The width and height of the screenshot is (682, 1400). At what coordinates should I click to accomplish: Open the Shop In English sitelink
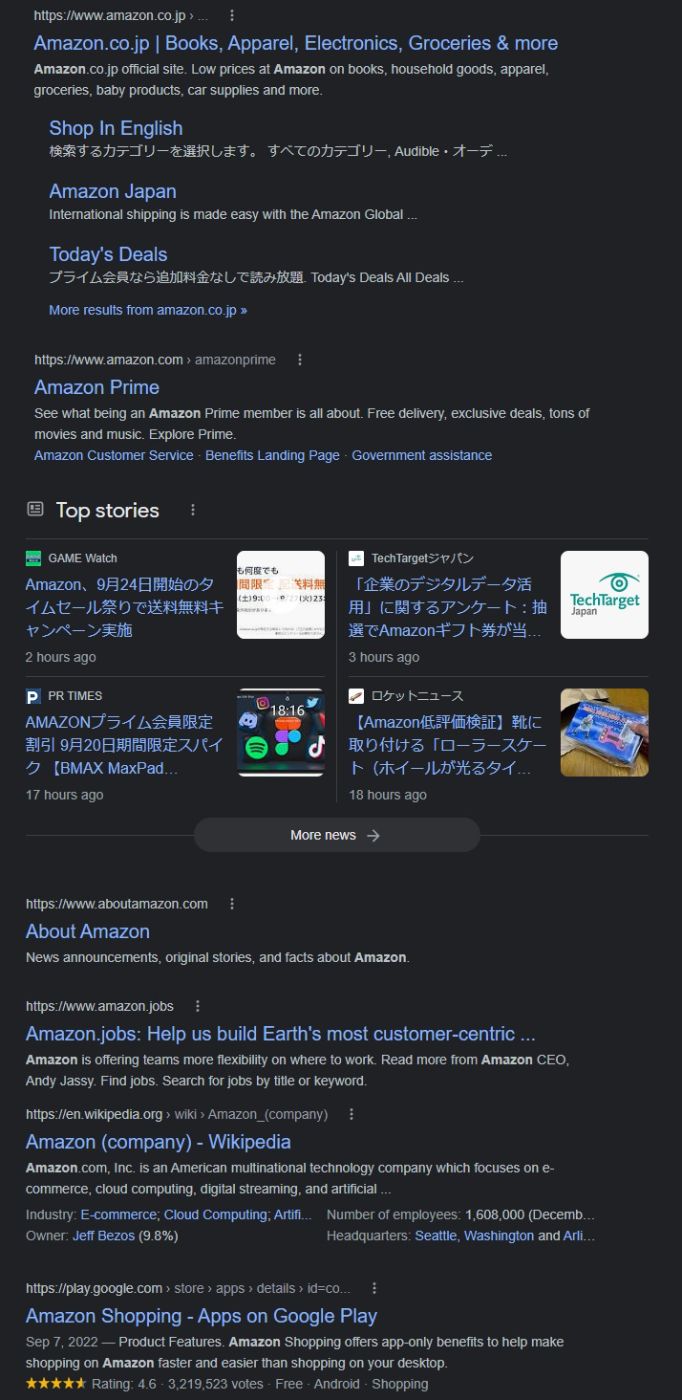pyautogui.click(x=116, y=128)
